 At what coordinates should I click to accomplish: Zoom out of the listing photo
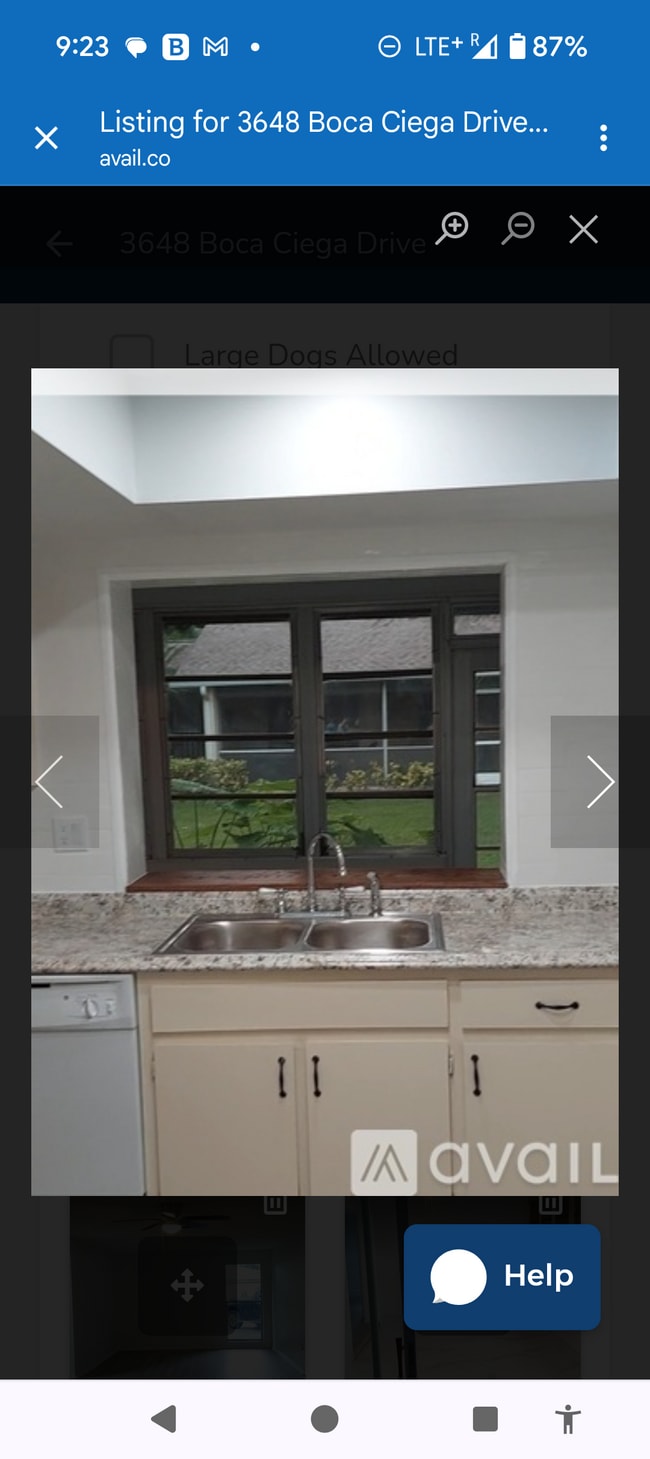coord(518,229)
